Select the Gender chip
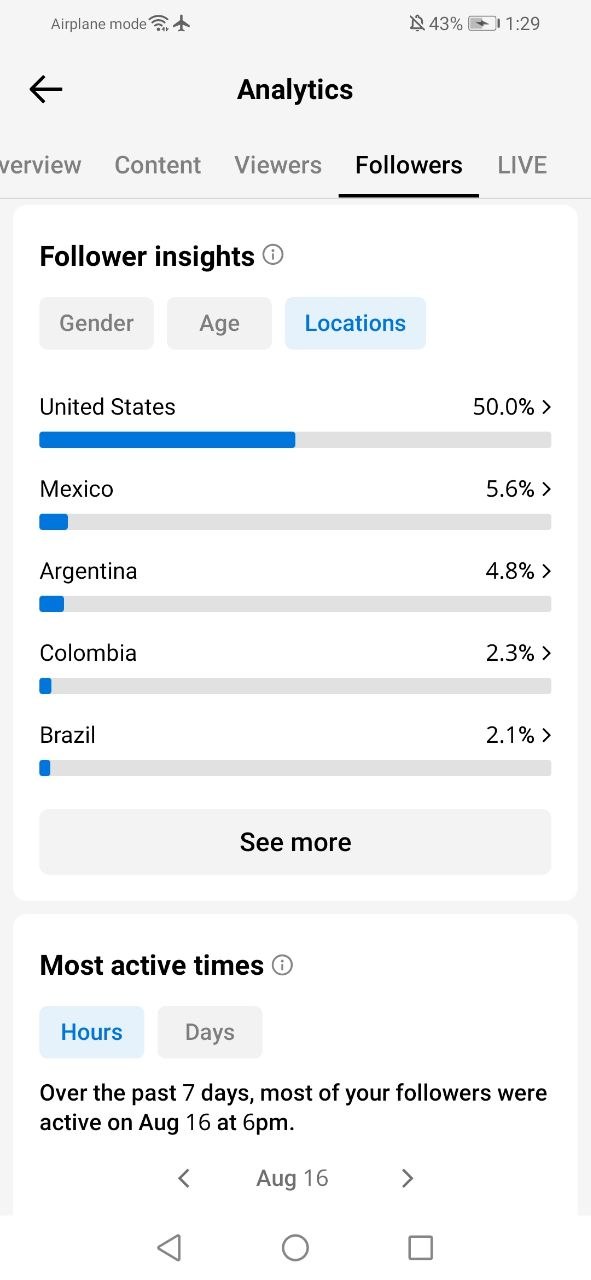This screenshot has width=591, height=1280. click(96, 323)
